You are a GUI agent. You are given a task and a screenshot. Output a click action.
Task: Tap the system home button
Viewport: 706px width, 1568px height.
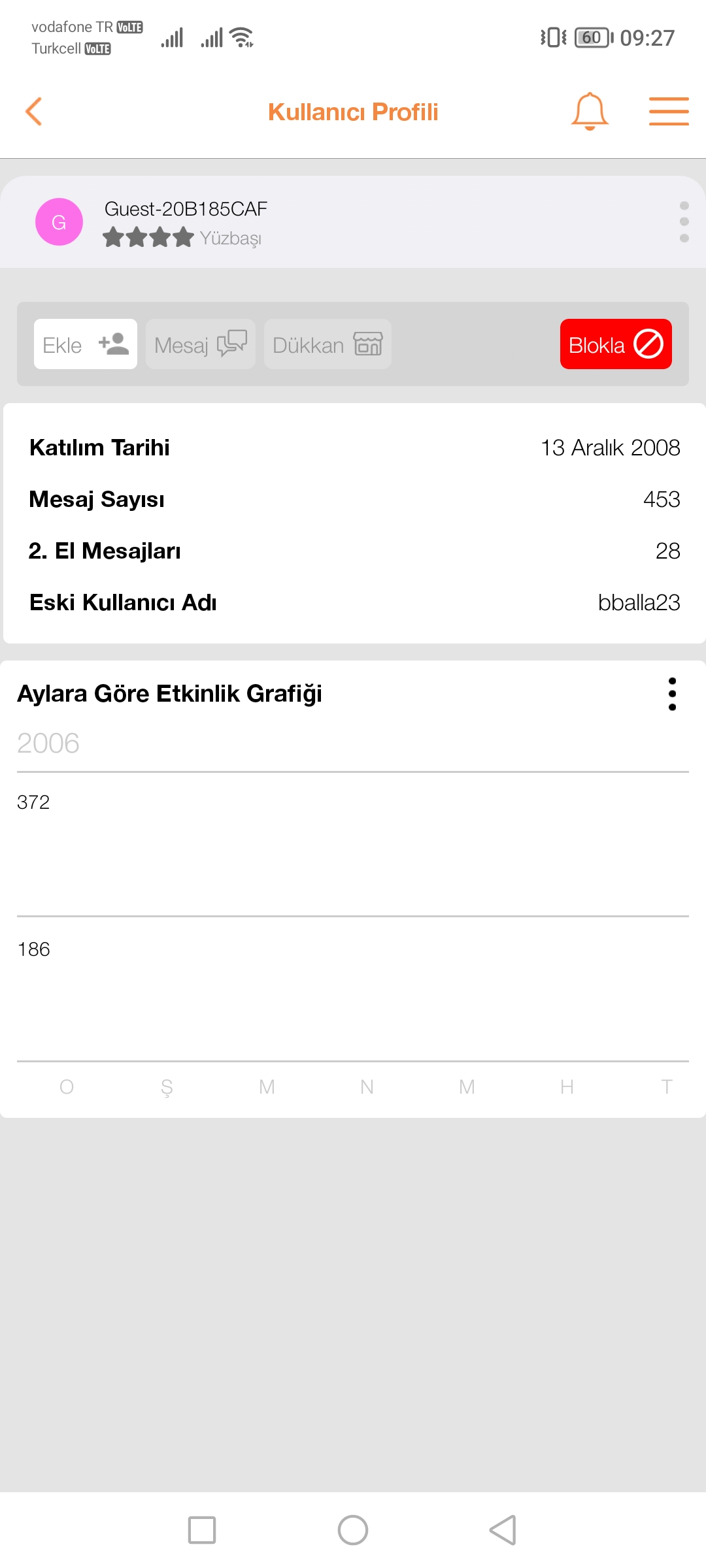(353, 1530)
